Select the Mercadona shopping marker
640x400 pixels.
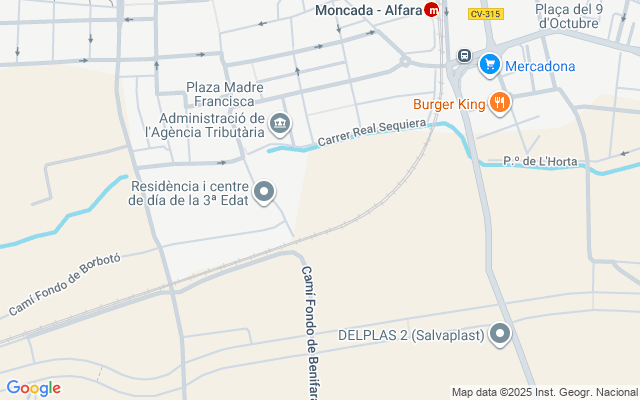[x=489, y=66]
